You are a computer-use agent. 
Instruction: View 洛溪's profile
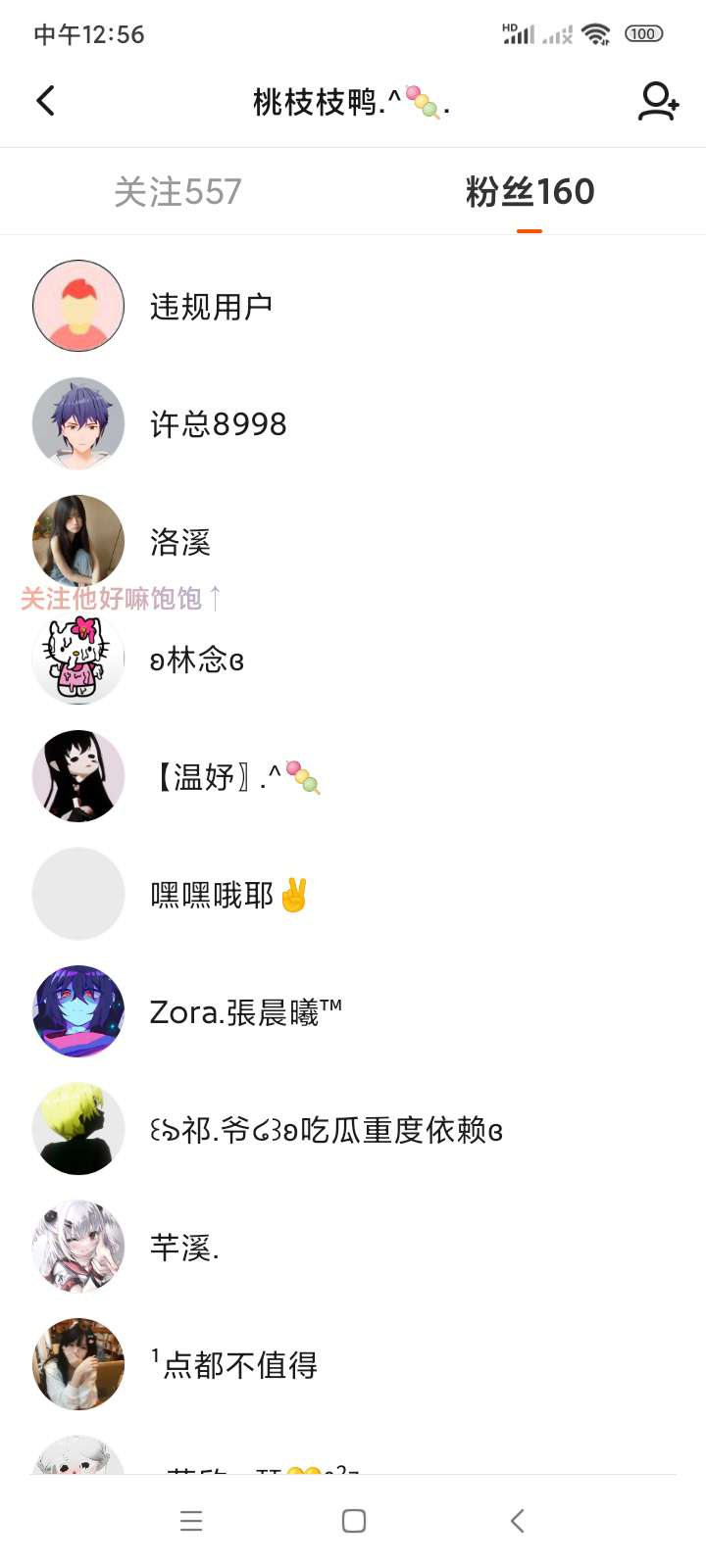pos(180,541)
